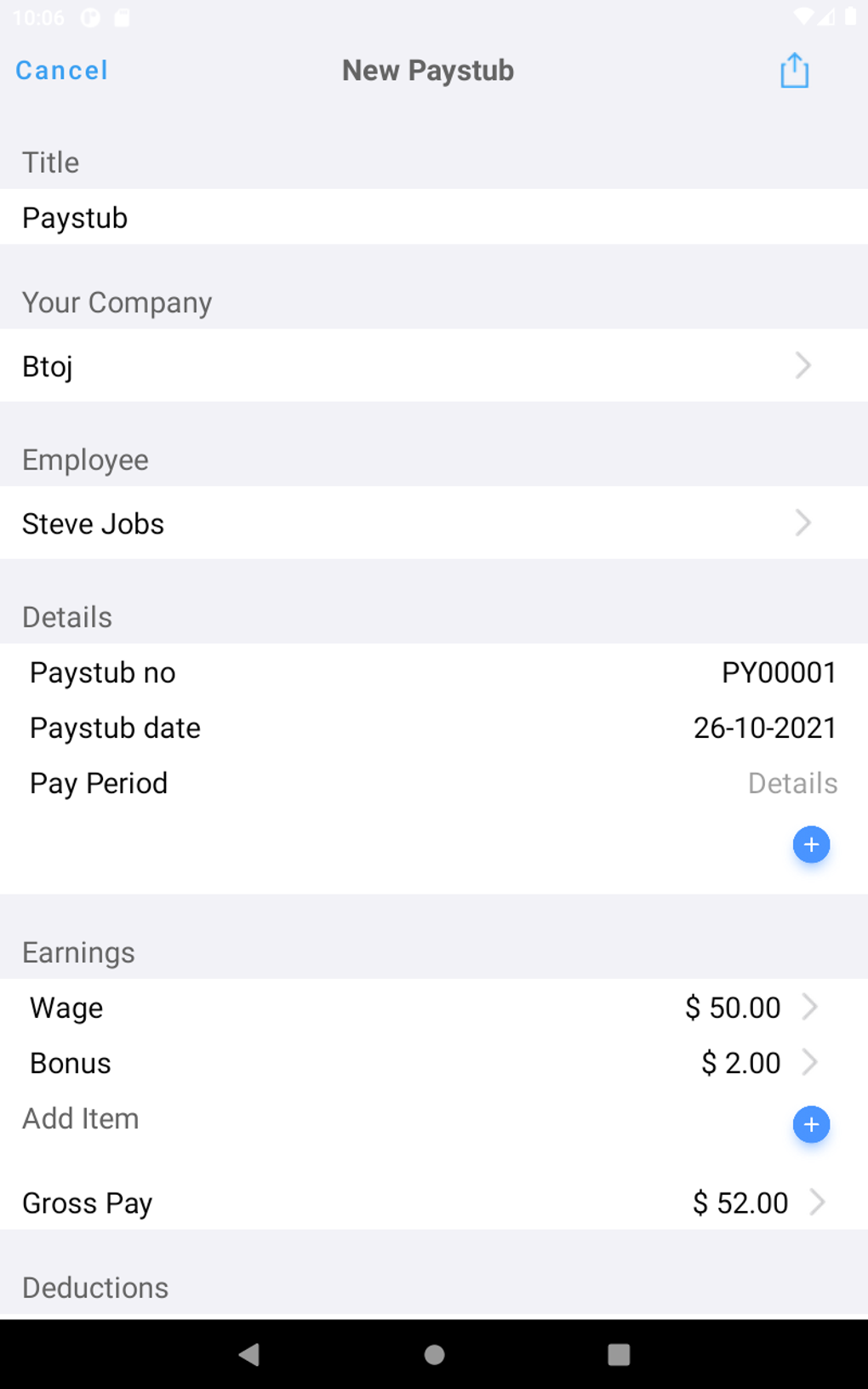
Task: Open the Bonus earnings item
Action: pos(434,1063)
